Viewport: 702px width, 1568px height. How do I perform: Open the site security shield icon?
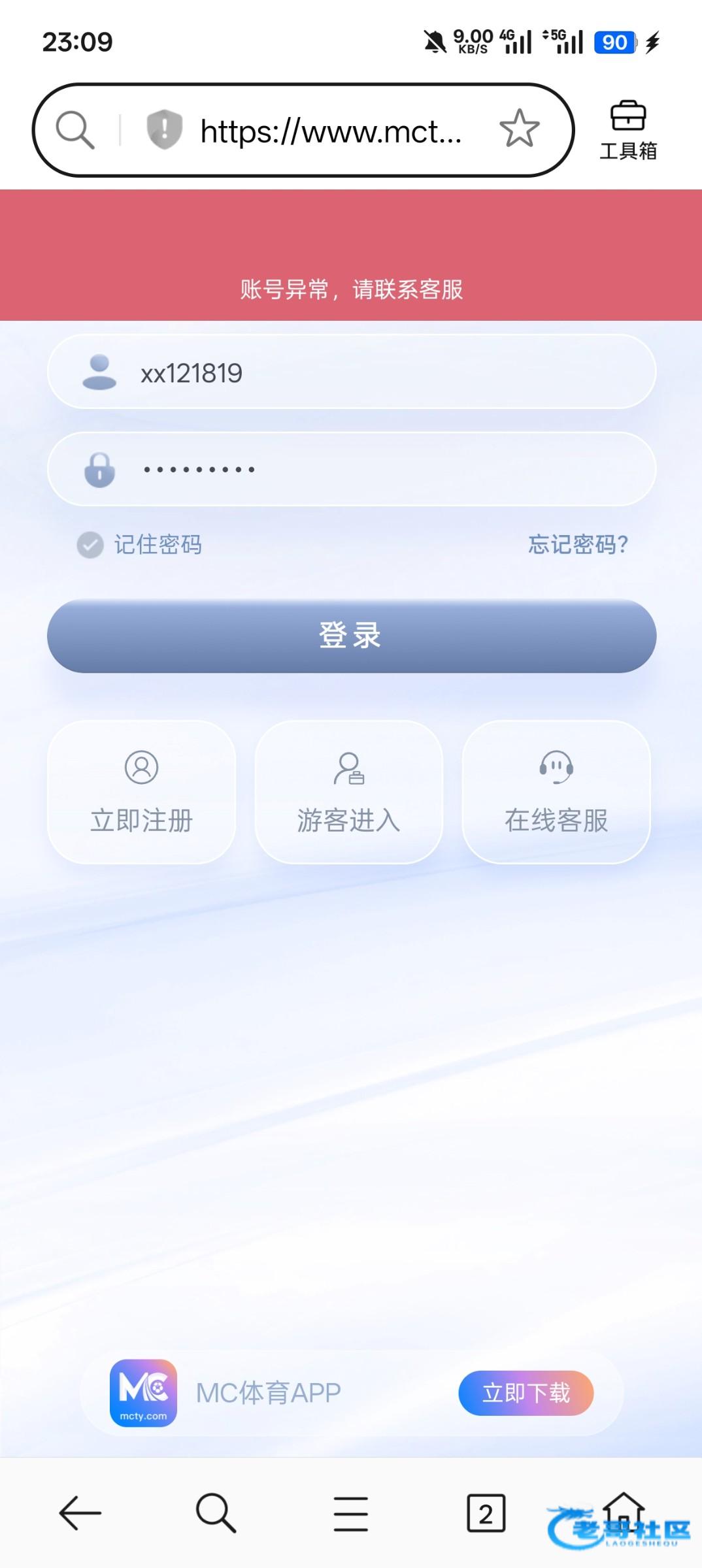tap(164, 129)
